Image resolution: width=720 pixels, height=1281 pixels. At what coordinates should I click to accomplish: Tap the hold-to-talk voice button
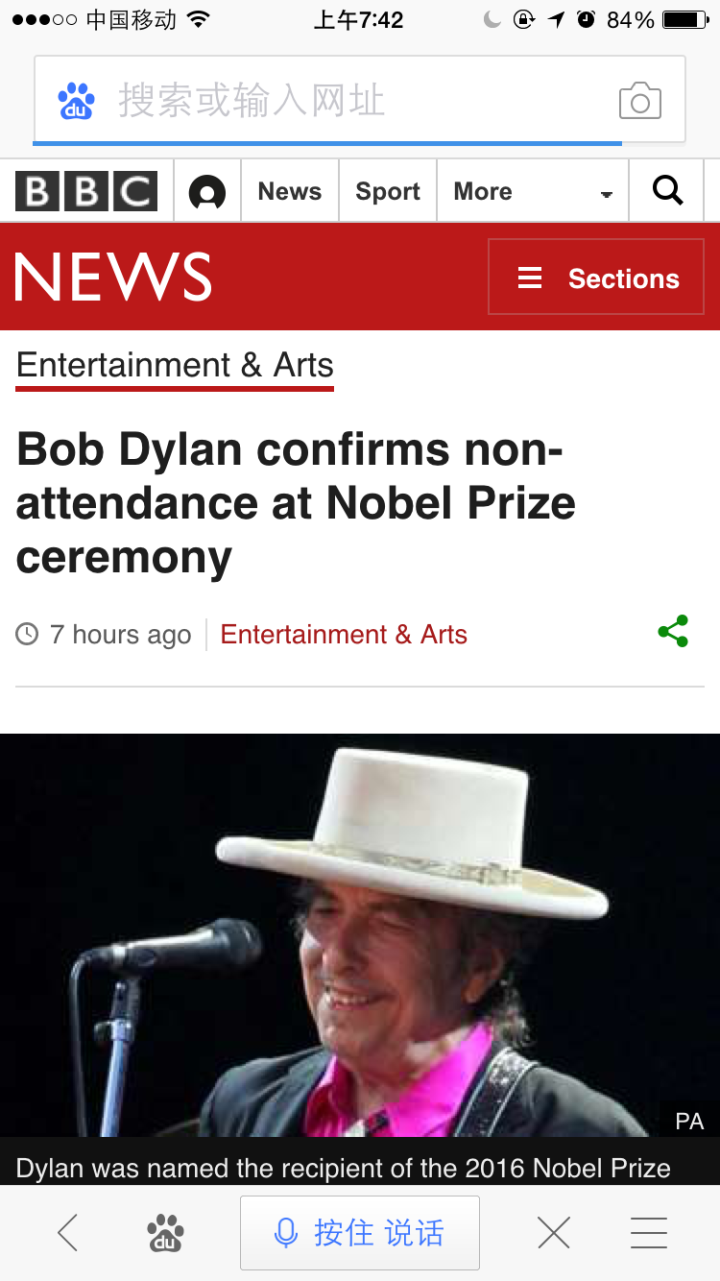point(360,1233)
